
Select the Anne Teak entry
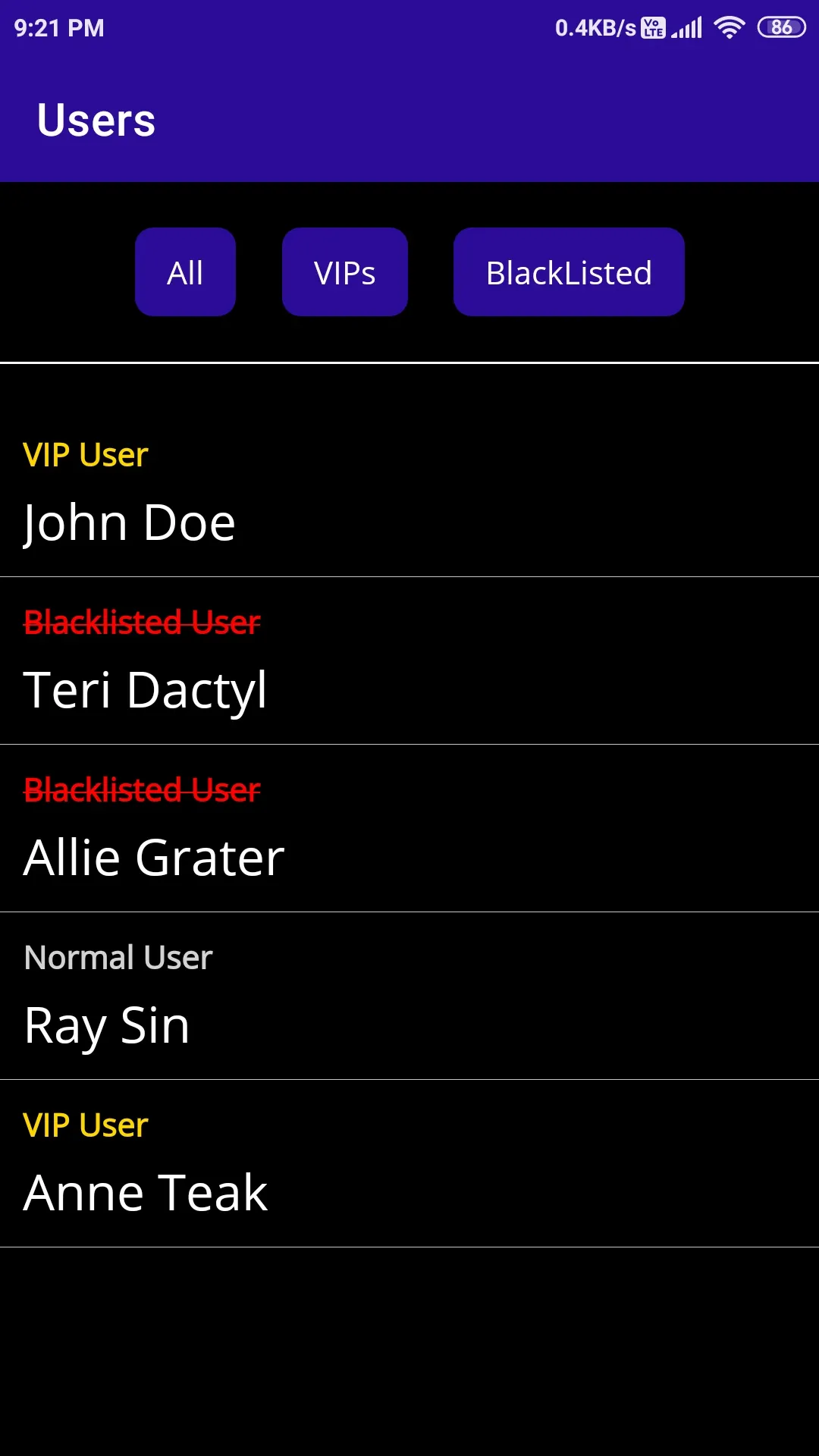pyautogui.click(x=409, y=1164)
